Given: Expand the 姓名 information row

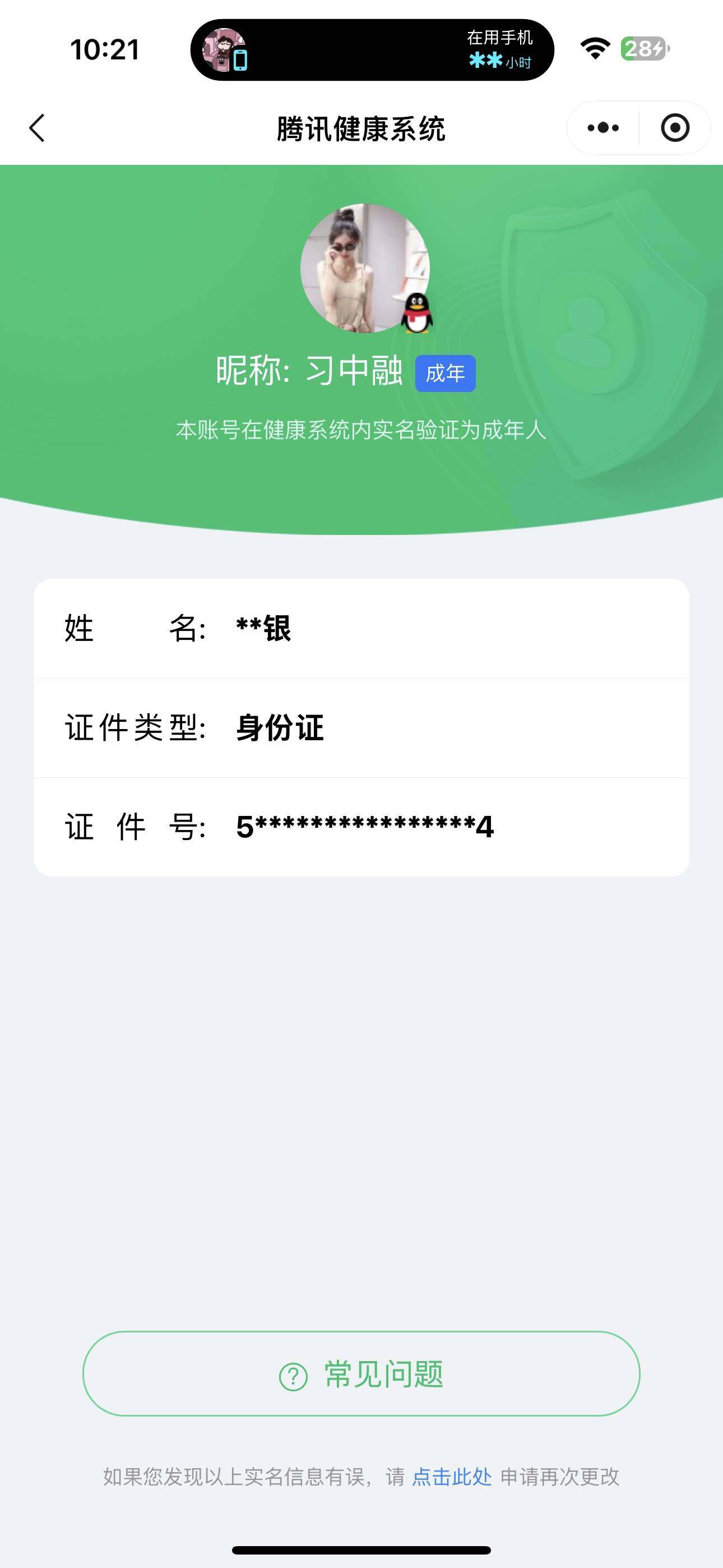Looking at the screenshot, I should [x=361, y=630].
